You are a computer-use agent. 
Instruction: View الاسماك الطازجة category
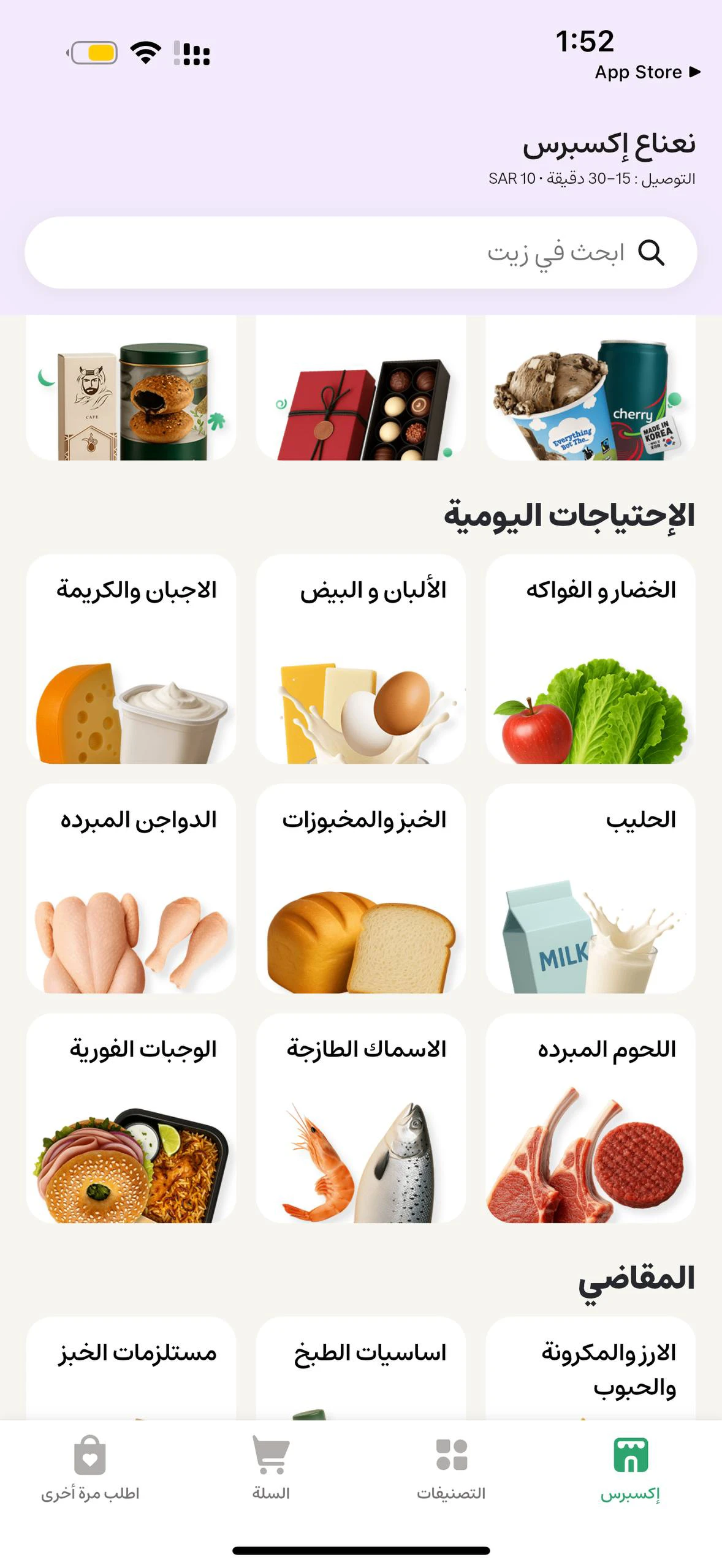360,1118
